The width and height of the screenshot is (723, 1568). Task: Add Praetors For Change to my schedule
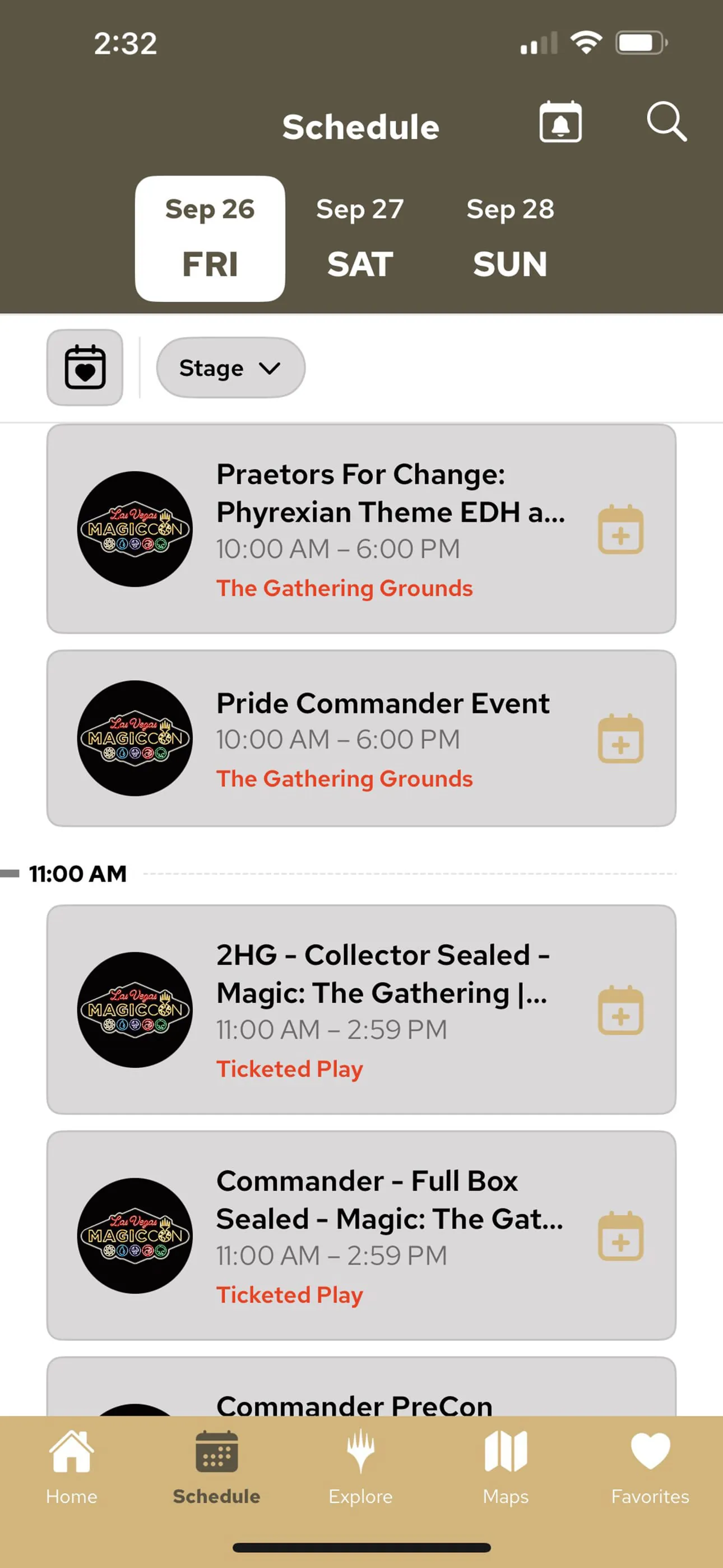tap(620, 529)
